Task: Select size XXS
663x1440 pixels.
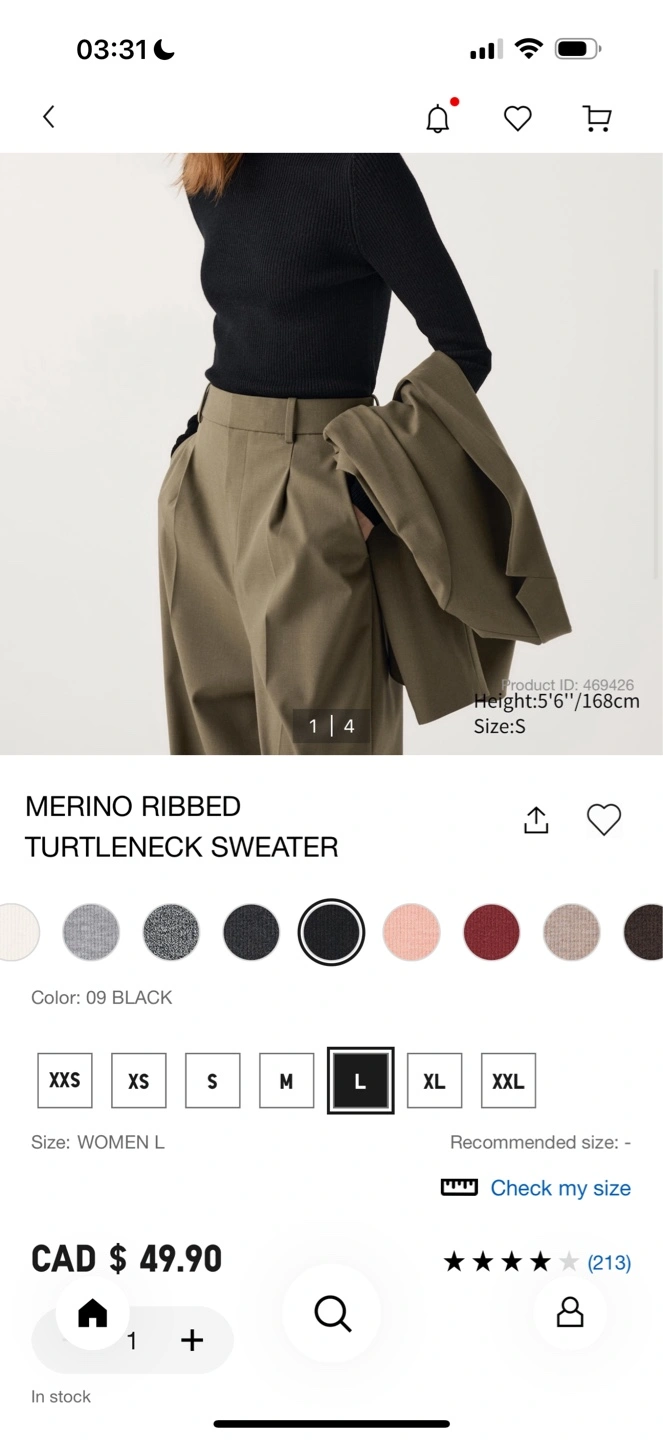Action: point(65,1080)
